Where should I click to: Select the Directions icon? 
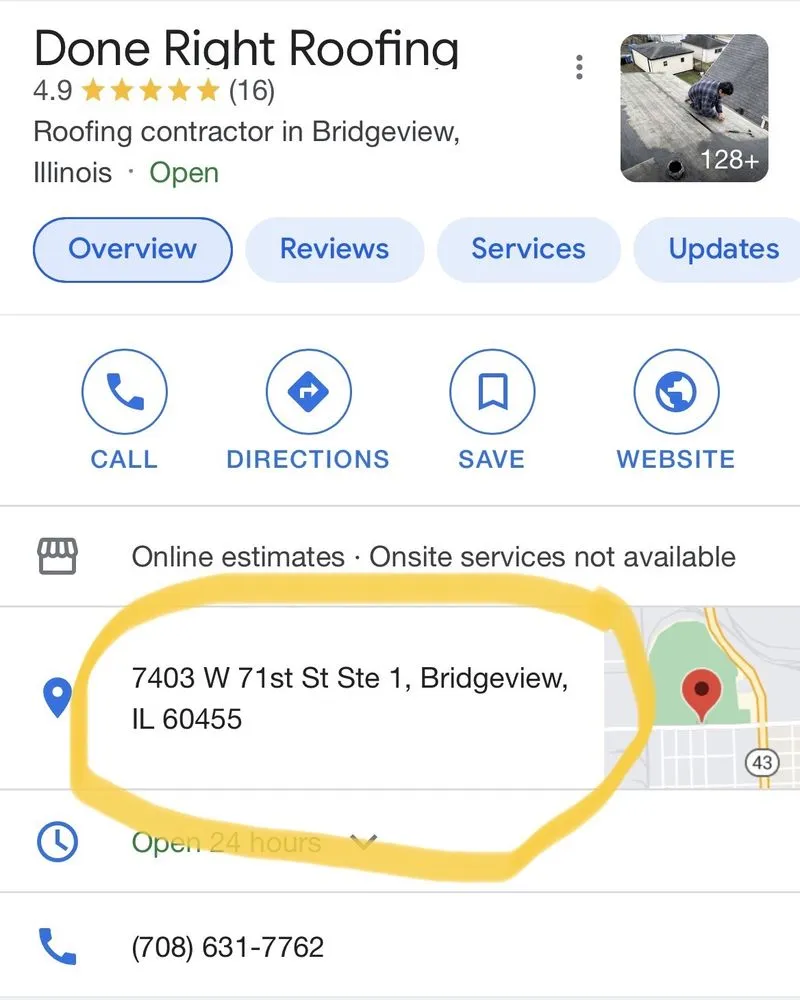[308, 391]
